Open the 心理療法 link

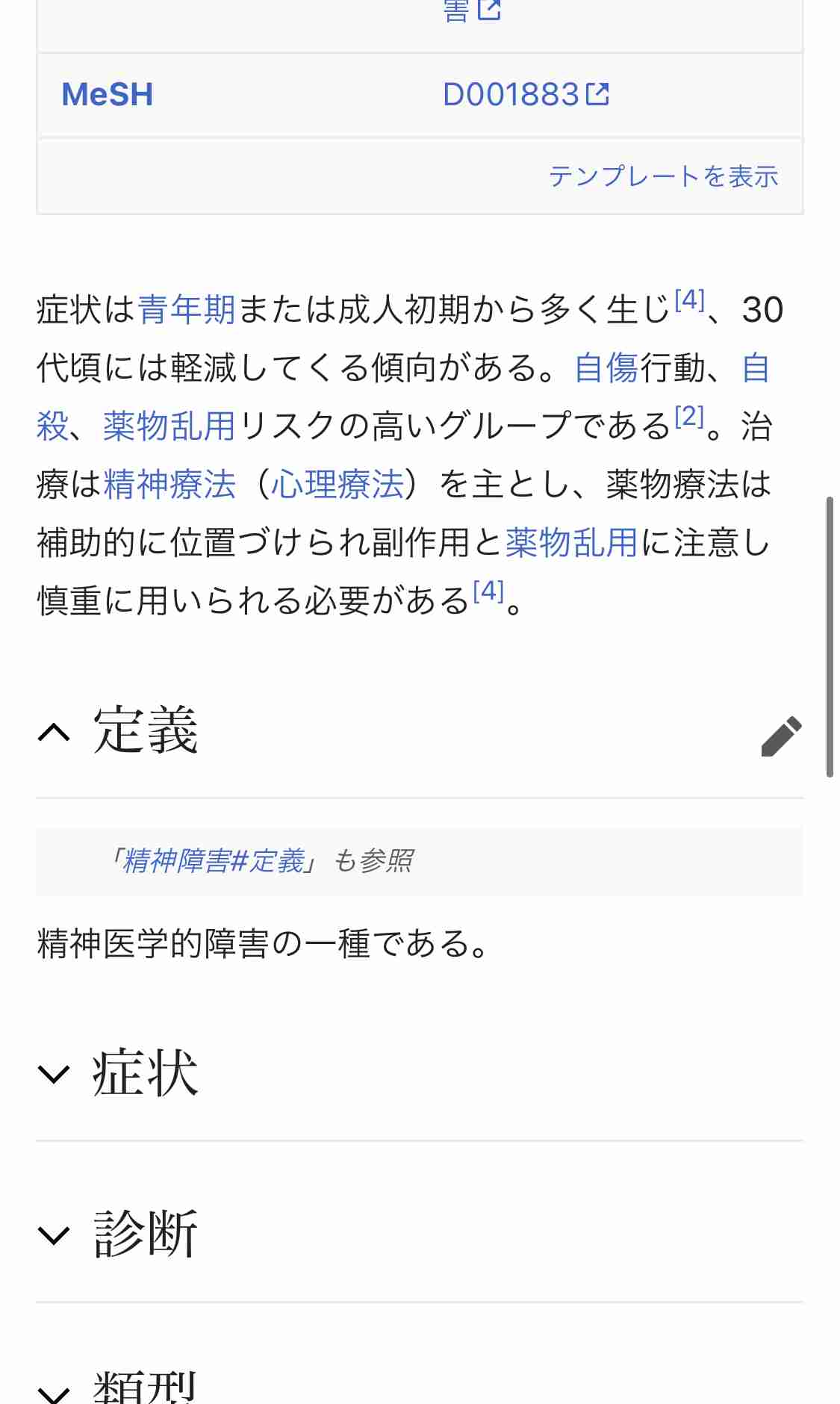(x=337, y=484)
